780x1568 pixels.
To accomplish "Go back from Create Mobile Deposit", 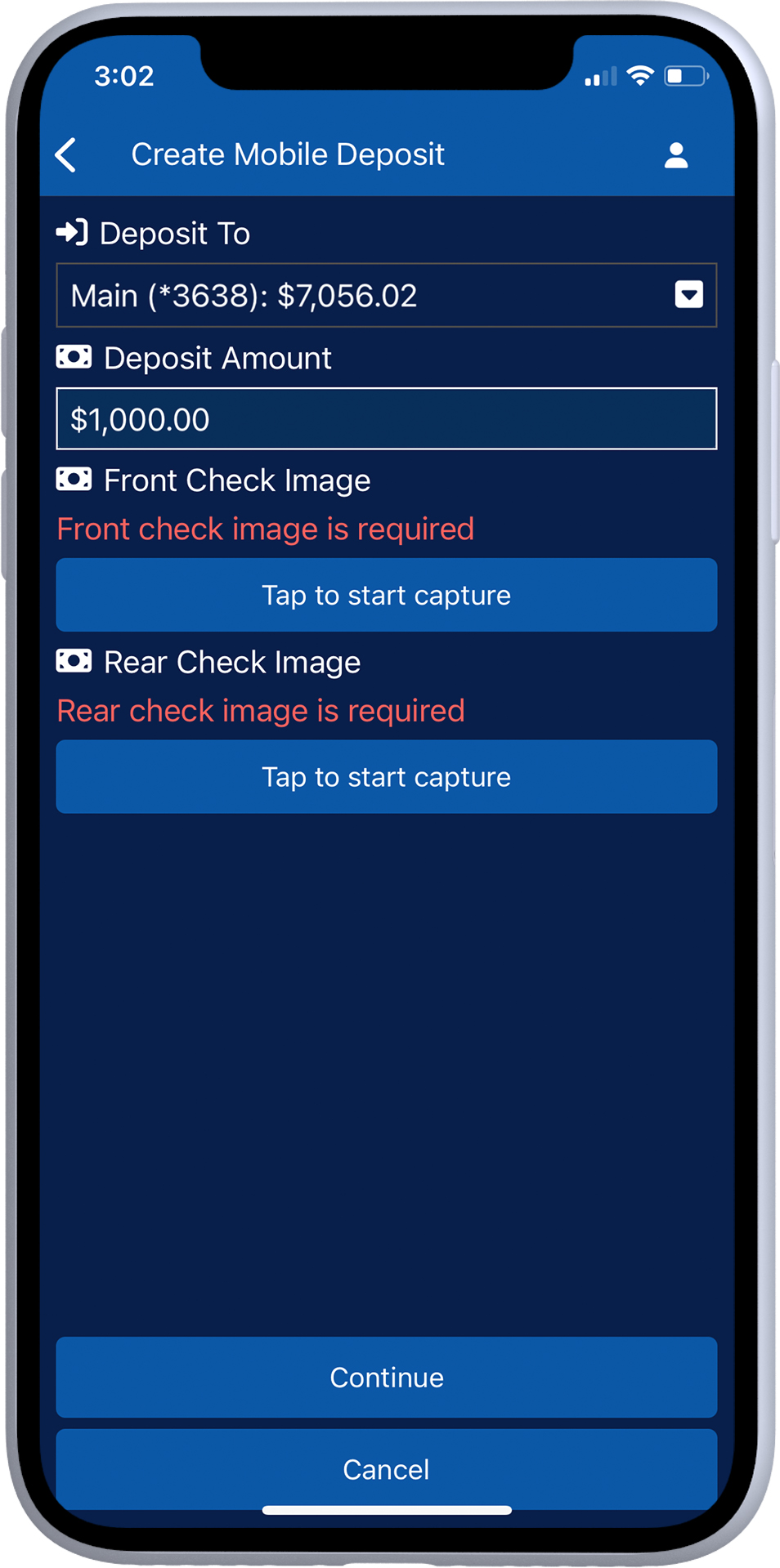I will (66, 154).
